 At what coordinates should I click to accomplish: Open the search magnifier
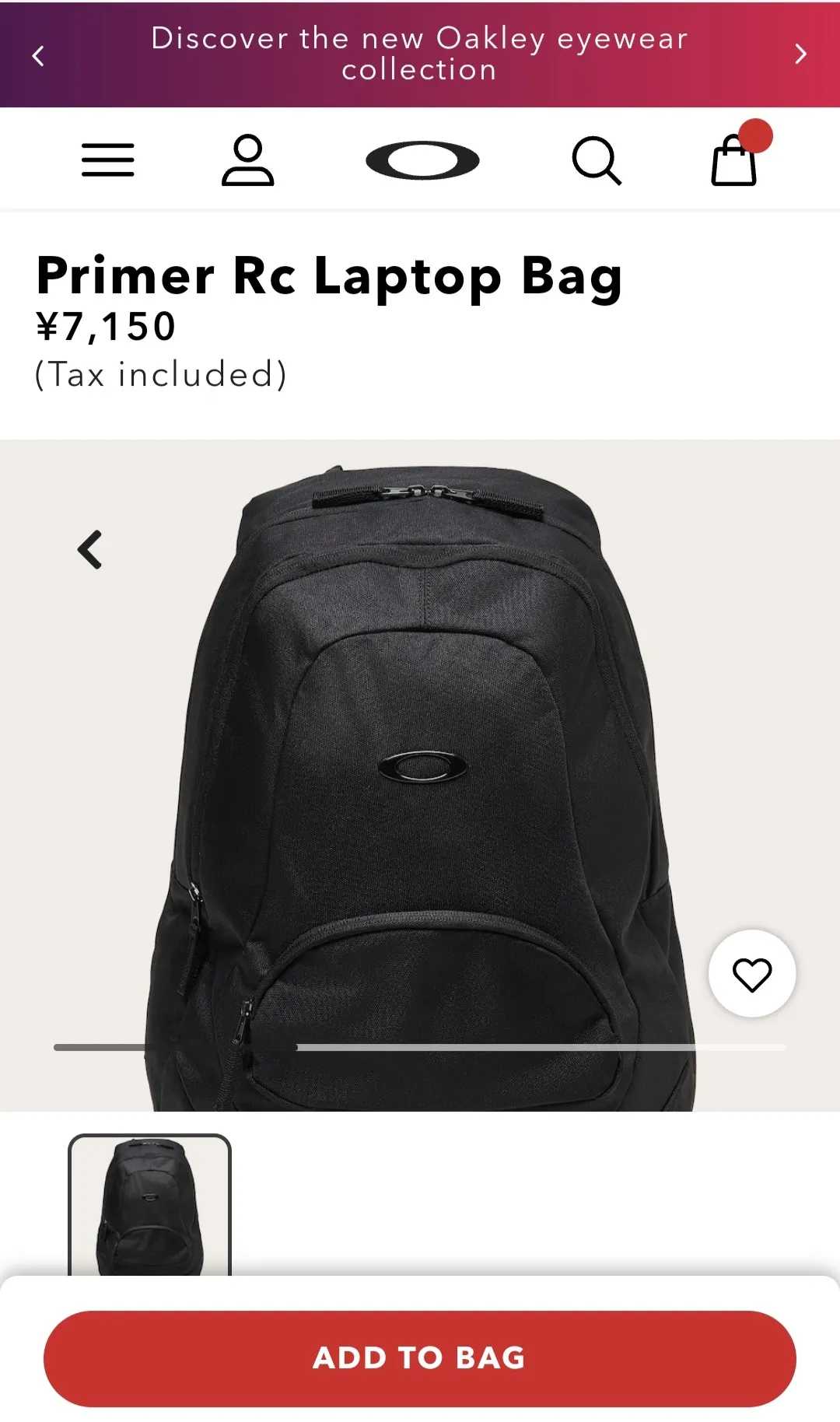[597, 161]
